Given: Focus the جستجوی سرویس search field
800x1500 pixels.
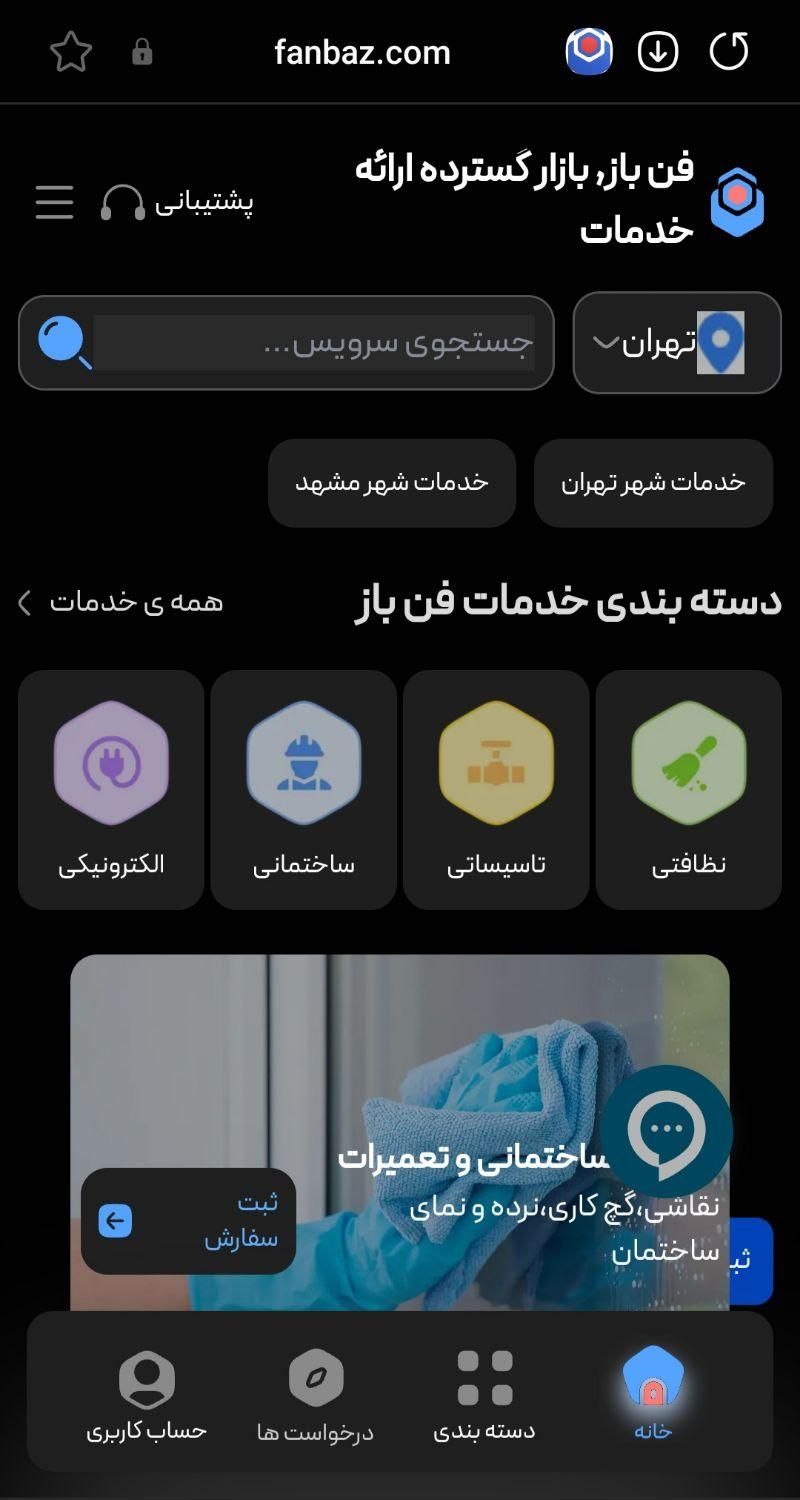Looking at the screenshot, I should pos(312,343).
